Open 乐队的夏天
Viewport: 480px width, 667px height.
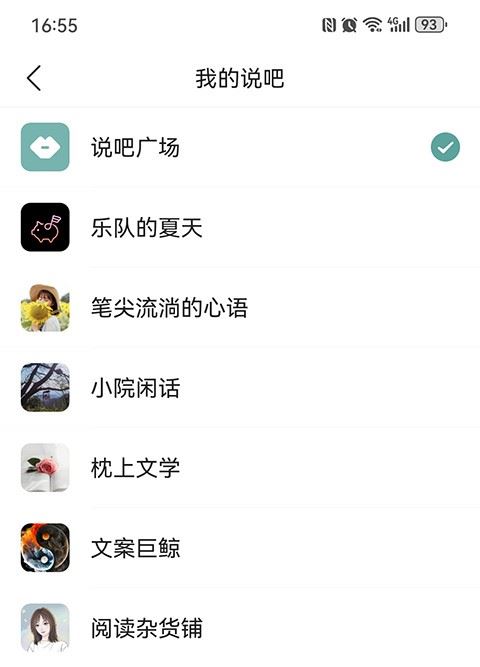click(240, 227)
